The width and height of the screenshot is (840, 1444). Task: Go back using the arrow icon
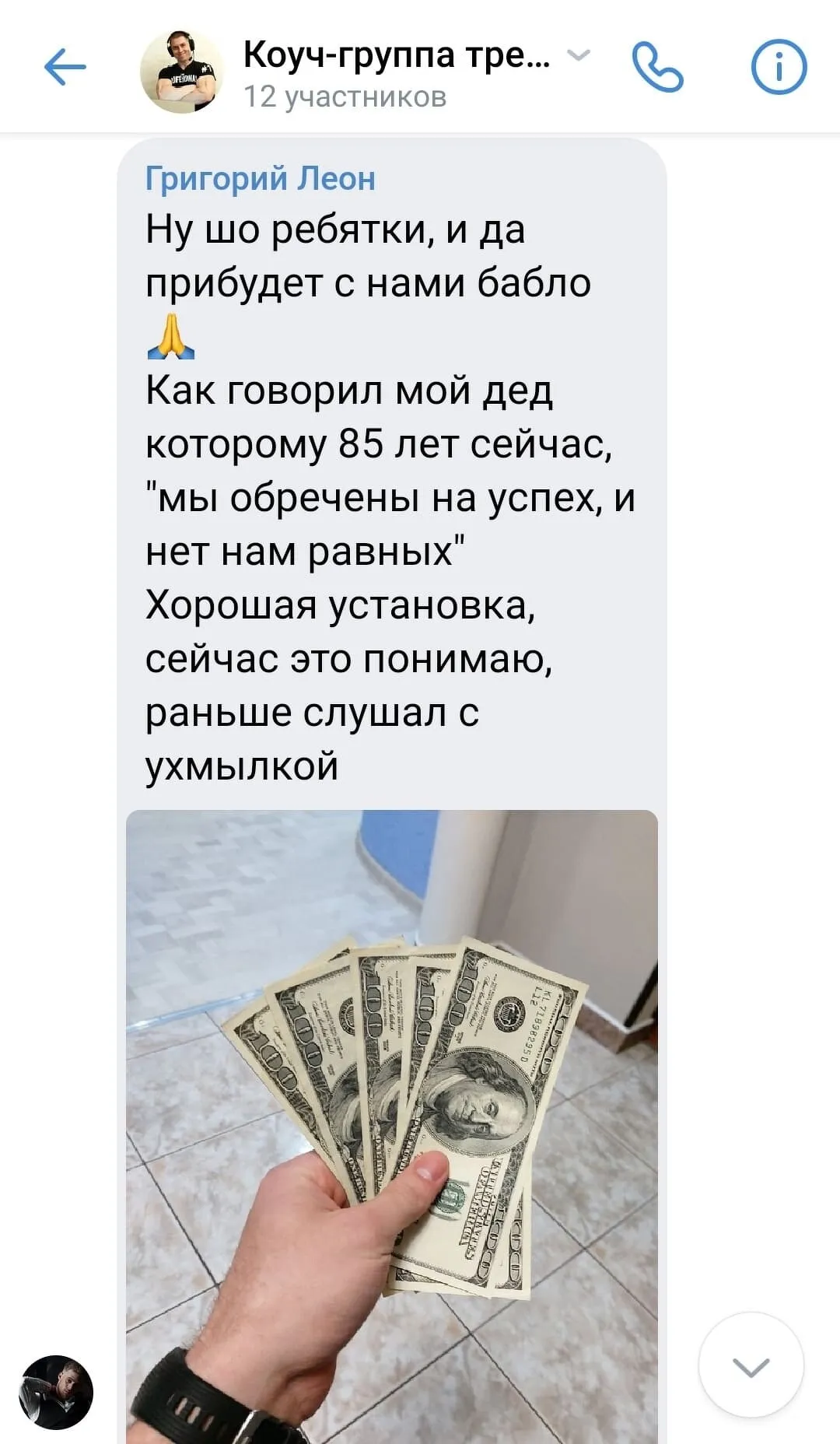coord(65,68)
